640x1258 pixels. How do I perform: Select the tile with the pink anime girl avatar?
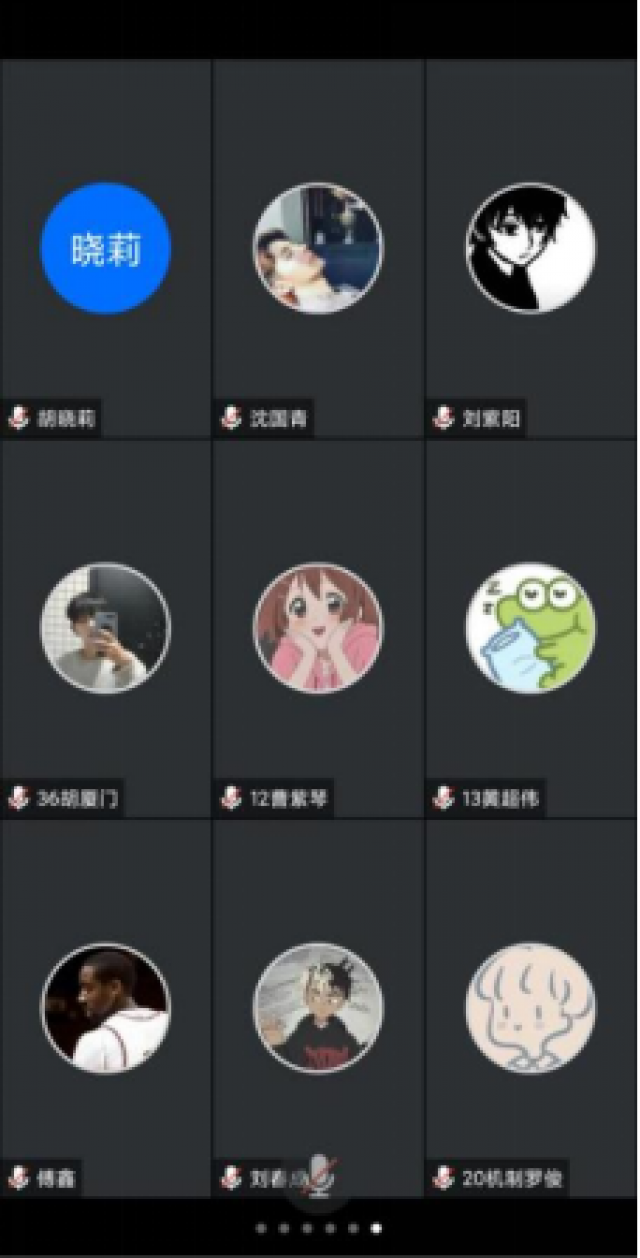[318, 628]
